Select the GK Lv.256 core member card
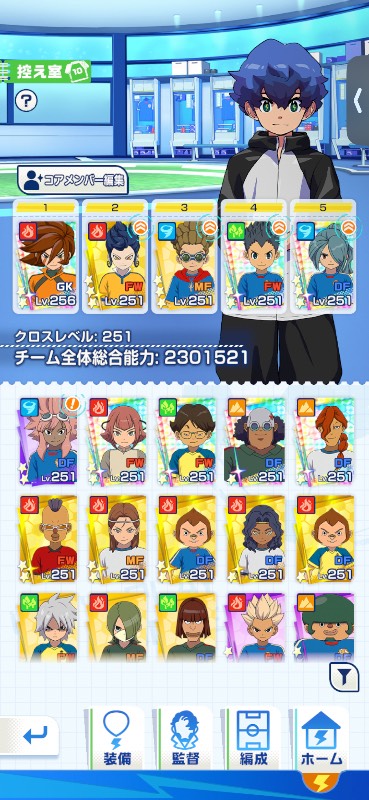 click(x=46, y=256)
